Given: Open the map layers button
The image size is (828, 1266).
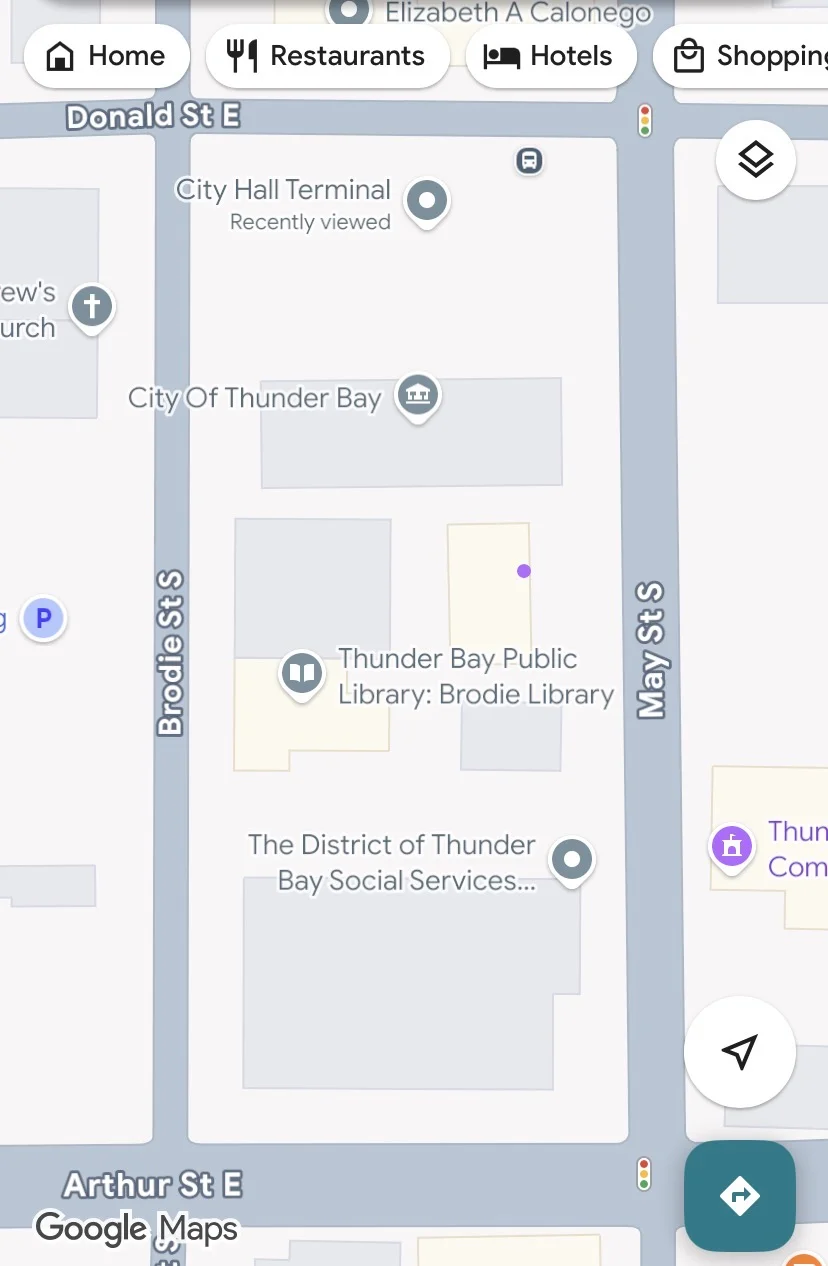Looking at the screenshot, I should tap(755, 160).
